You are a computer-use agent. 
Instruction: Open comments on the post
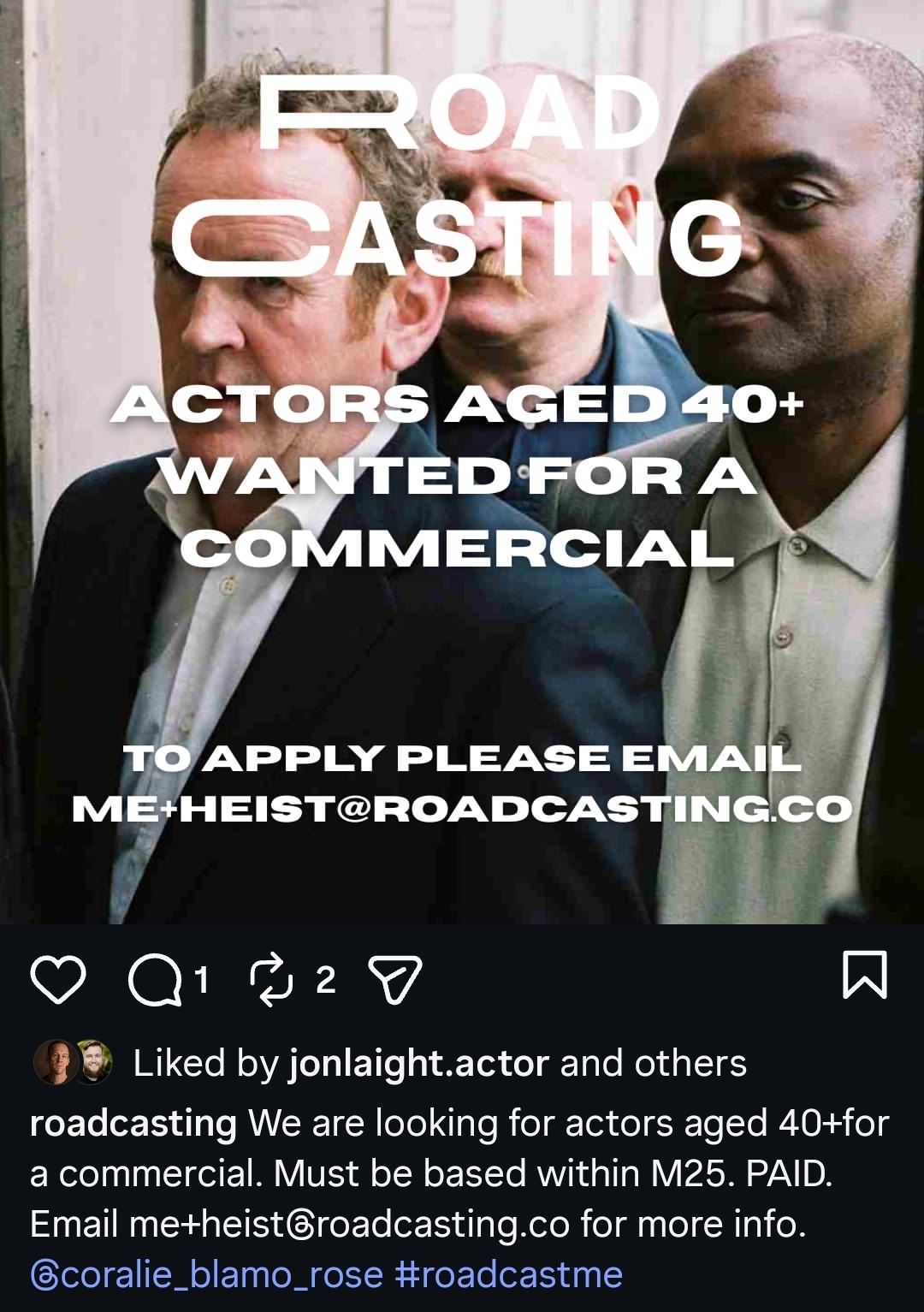pyautogui.click(x=155, y=980)
